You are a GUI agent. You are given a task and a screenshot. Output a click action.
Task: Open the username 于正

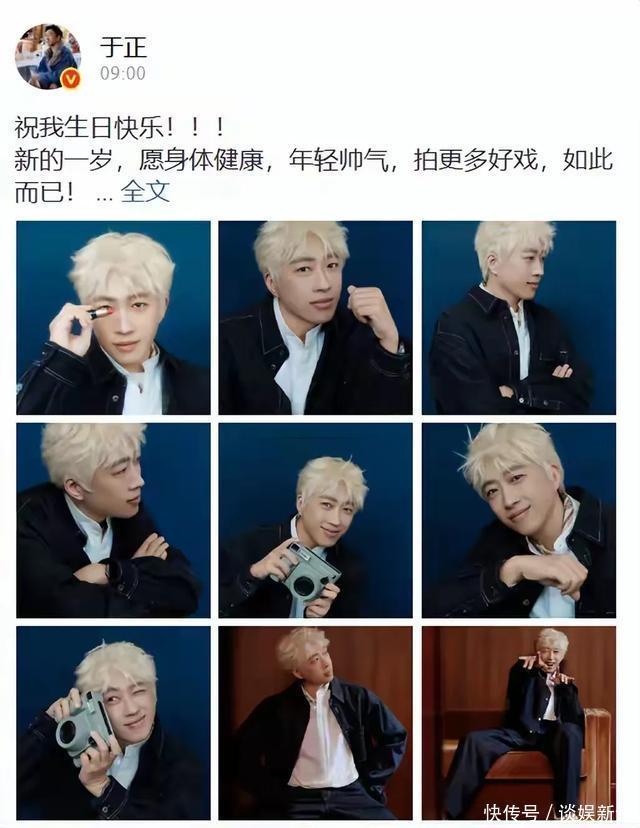[x=123, y=47]
